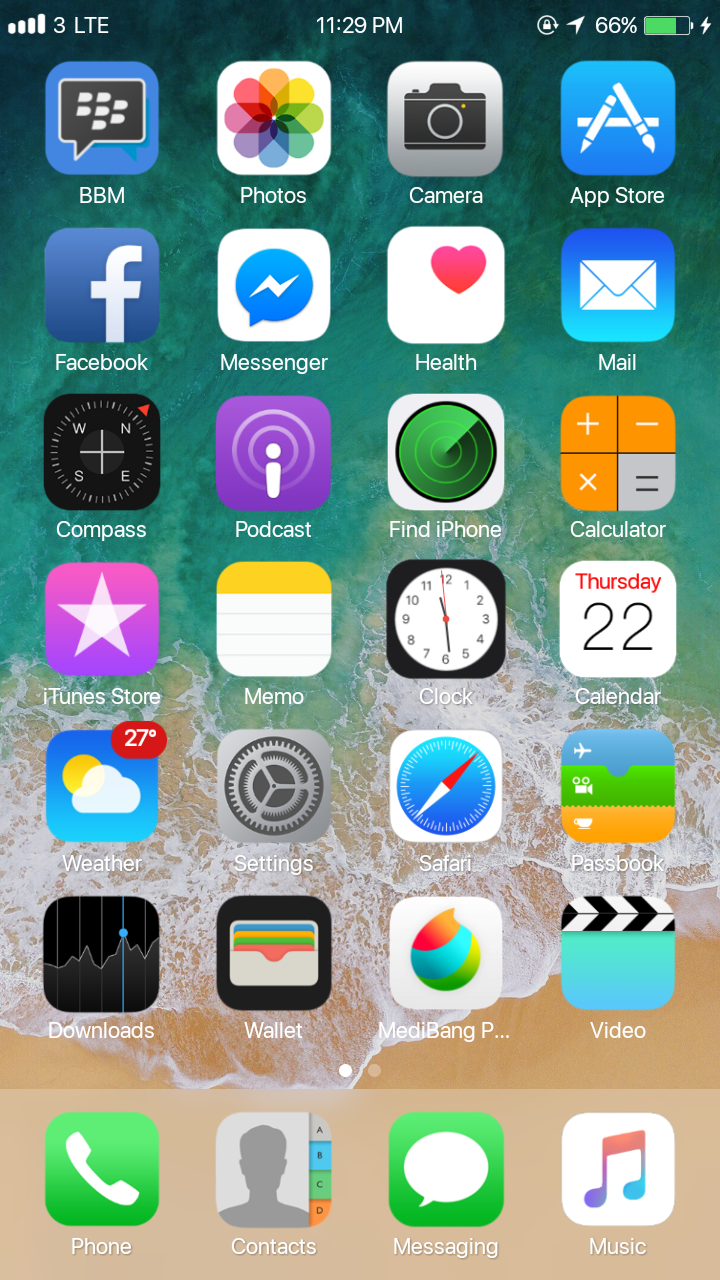Open the Calendar showing Thursday 22
Screen dimensions: 720x1280
point(618,619)
